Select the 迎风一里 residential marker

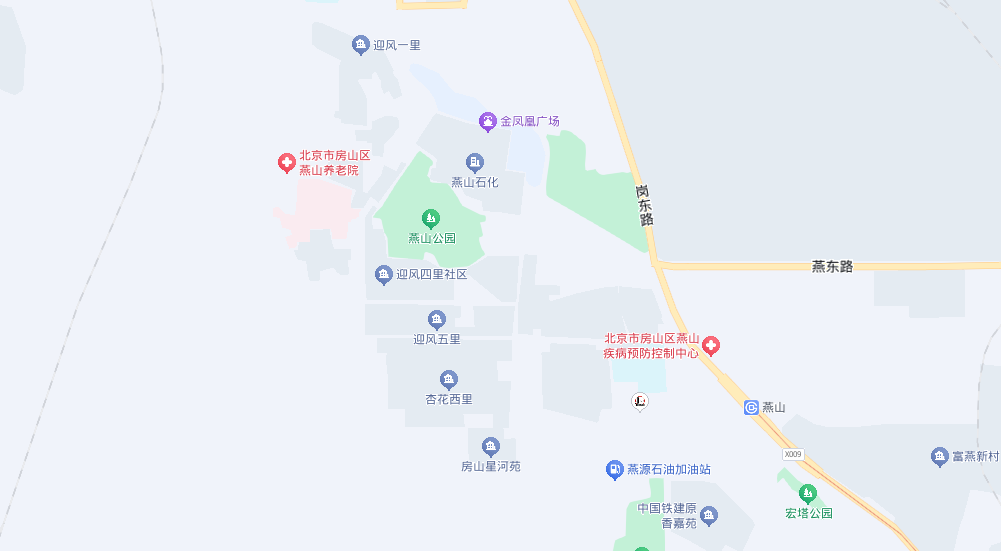361,45
